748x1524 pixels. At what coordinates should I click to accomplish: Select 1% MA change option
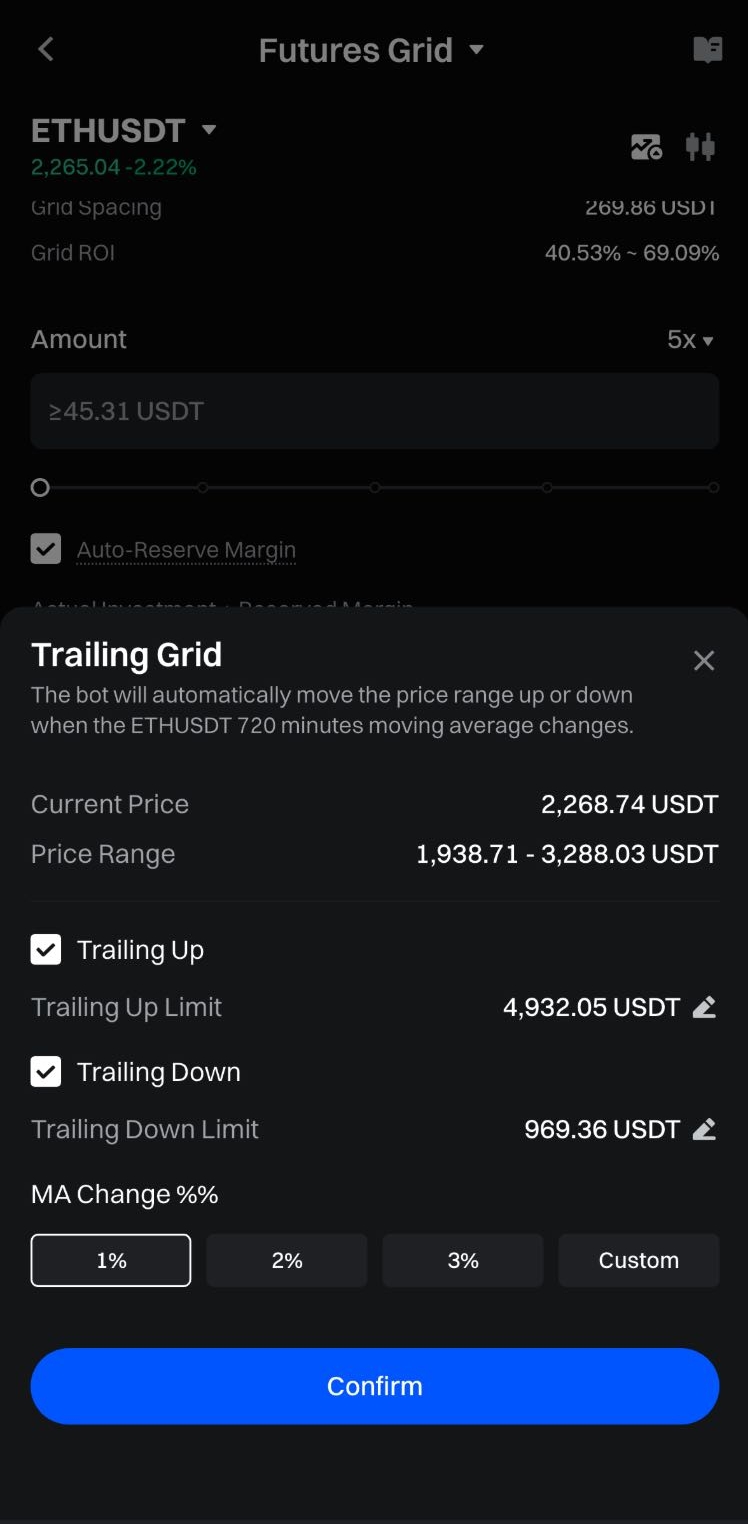(111, 1260)
